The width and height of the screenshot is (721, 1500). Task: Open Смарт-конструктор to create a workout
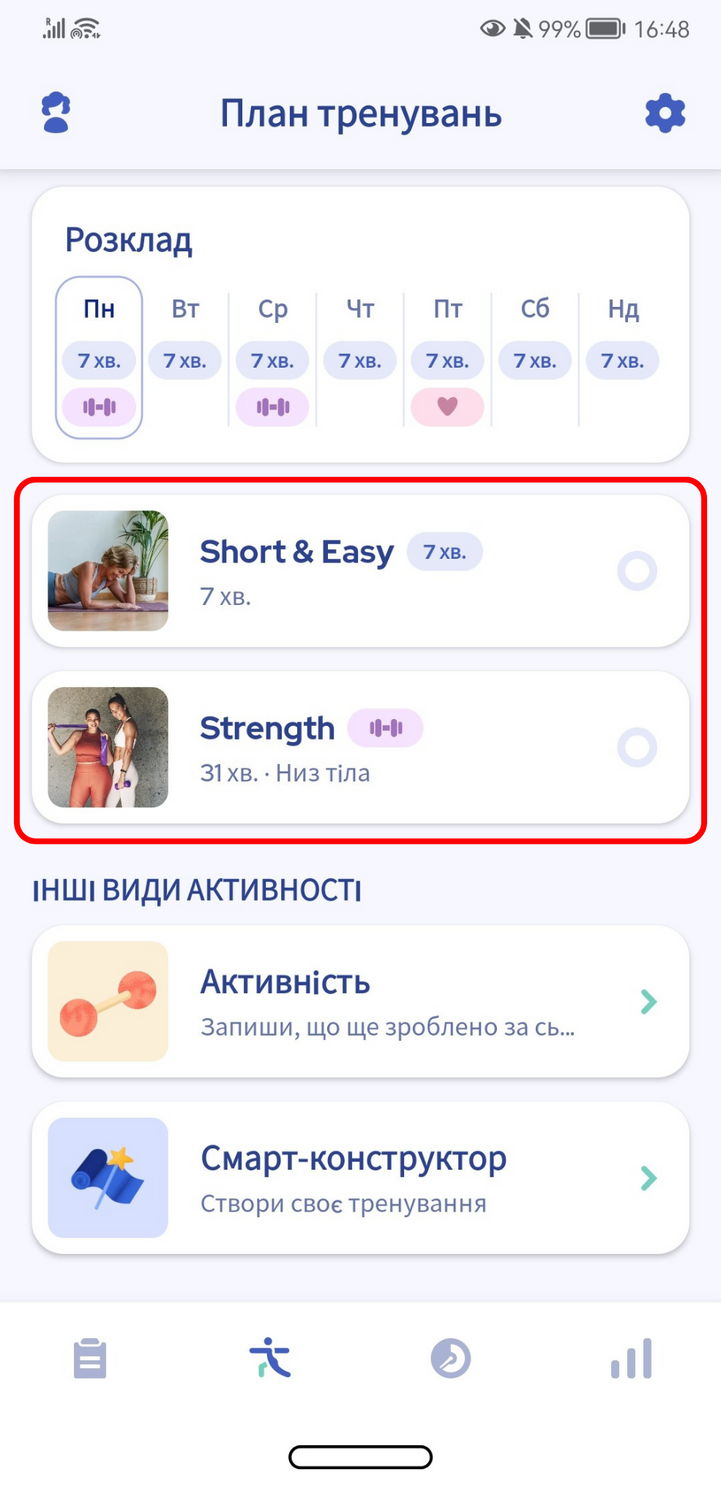361,1178
